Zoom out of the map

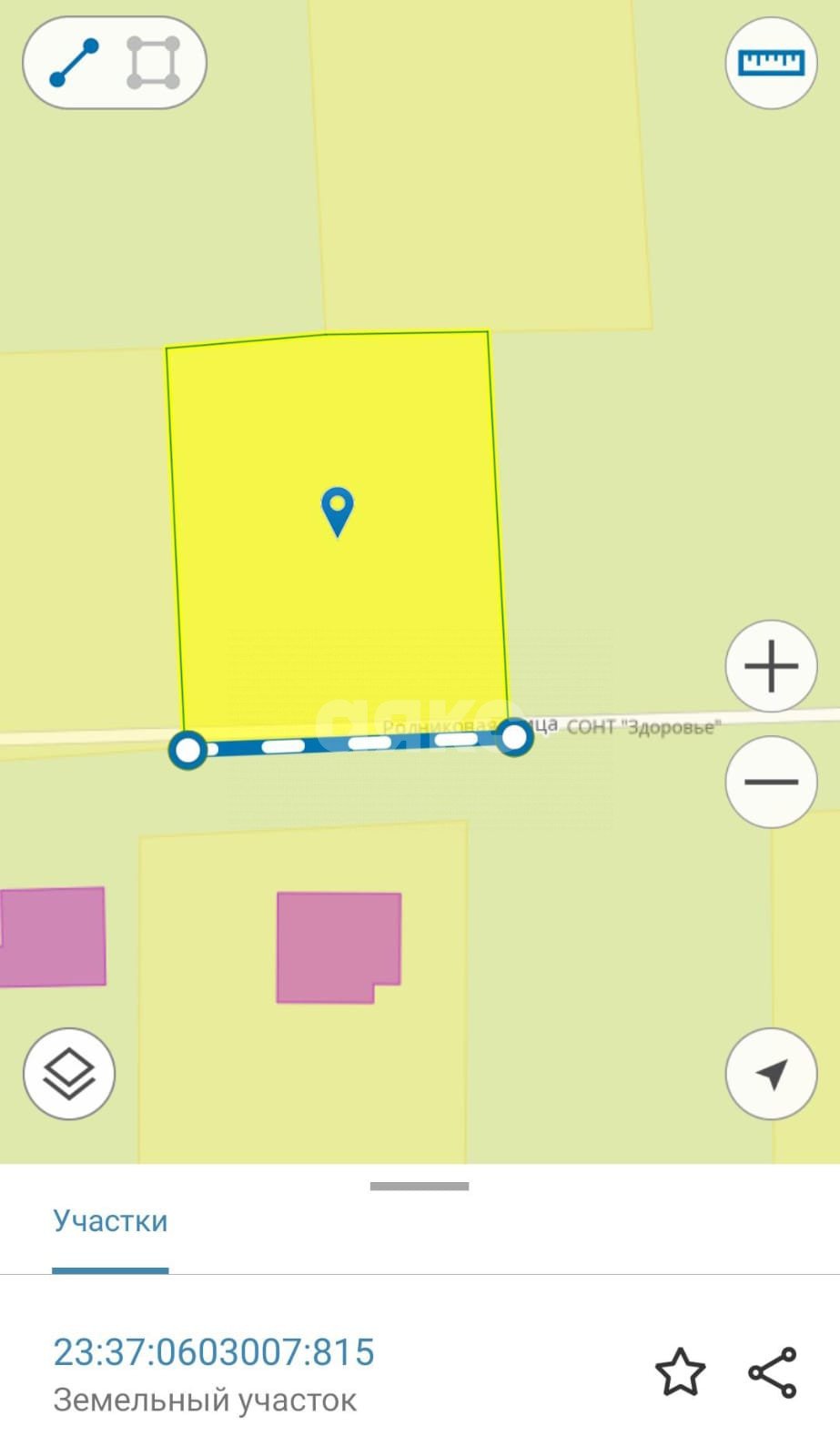click(771, 782)
